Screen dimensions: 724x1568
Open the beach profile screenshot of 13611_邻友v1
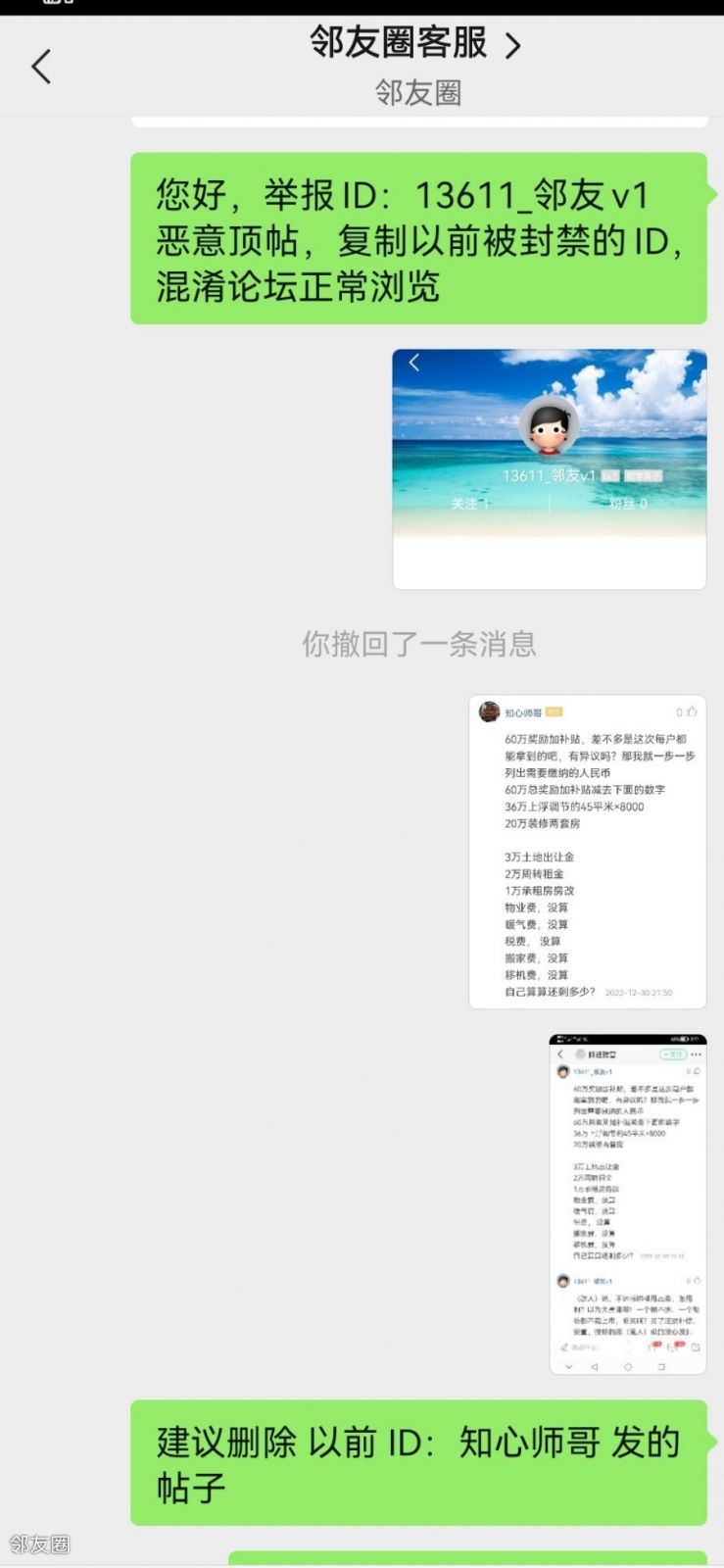point(549,468)
